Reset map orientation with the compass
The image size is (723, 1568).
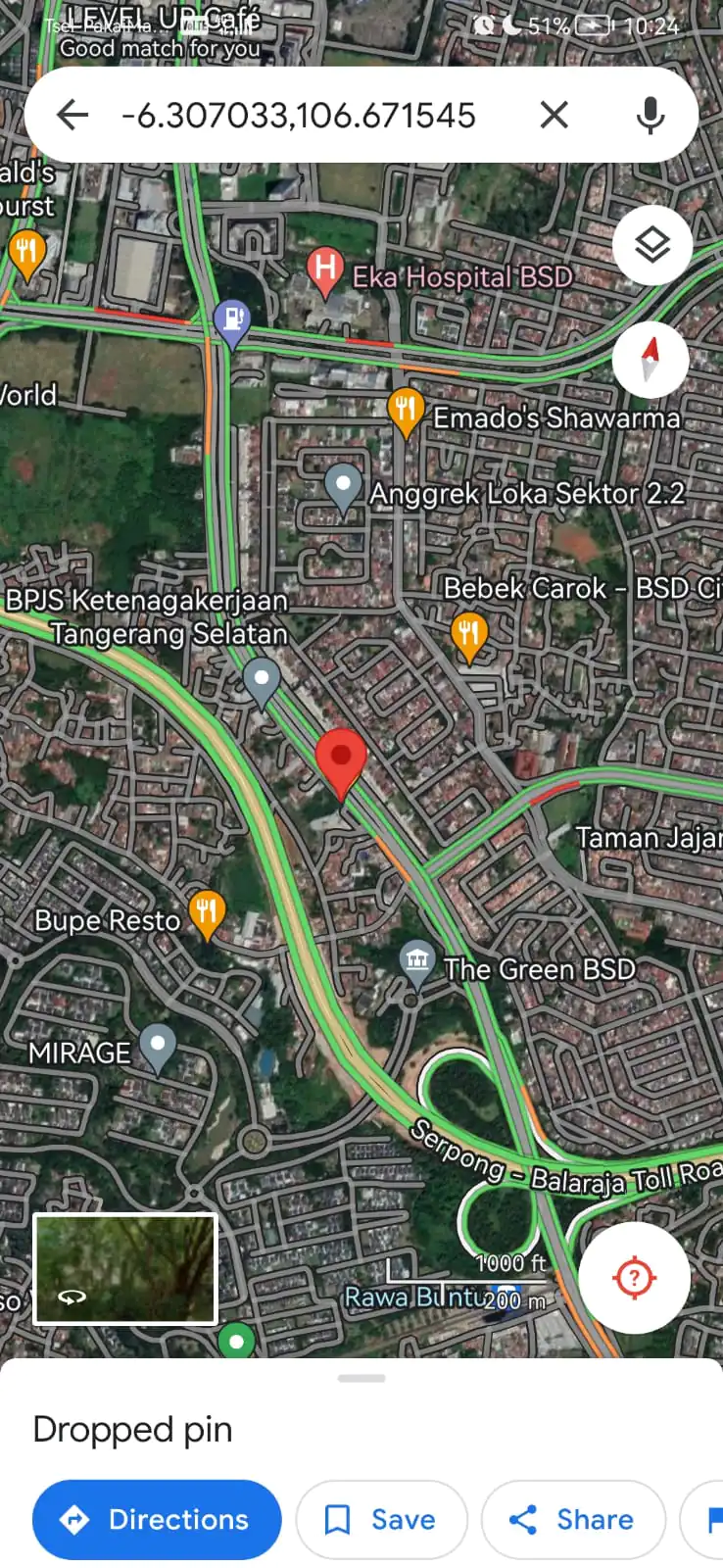click(x=651, y=359)
